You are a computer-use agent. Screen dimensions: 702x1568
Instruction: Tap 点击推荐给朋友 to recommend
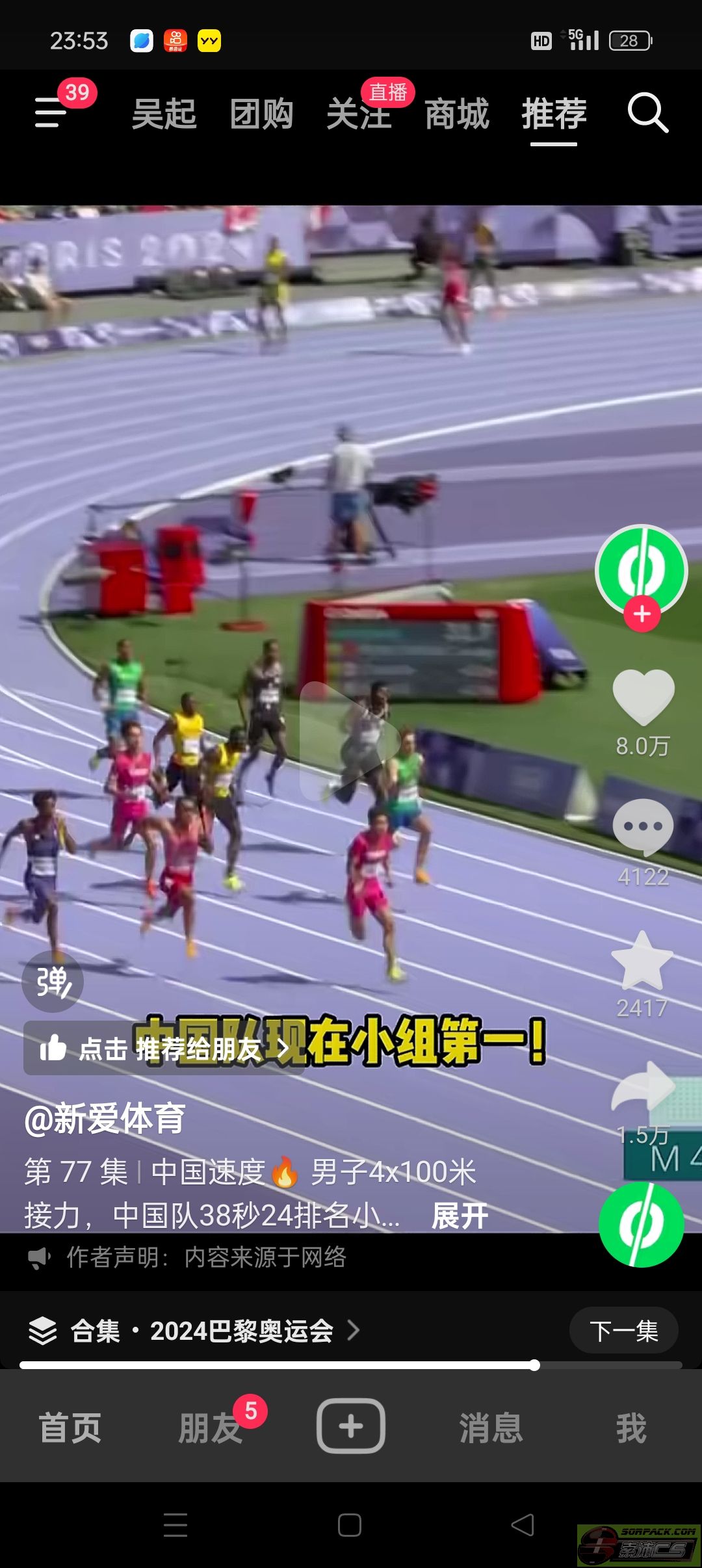coord(162,1048)
